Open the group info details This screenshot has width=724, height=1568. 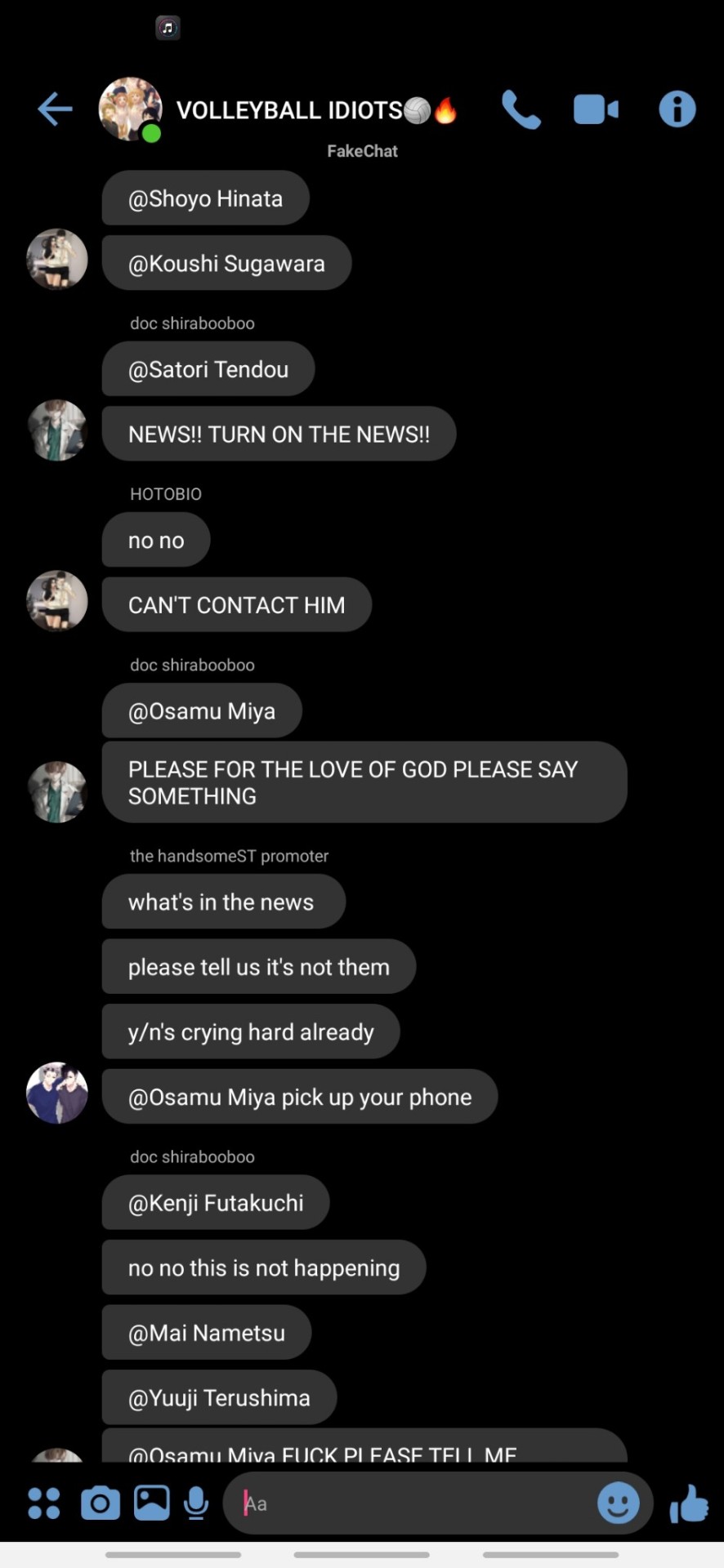coord(677,109)
